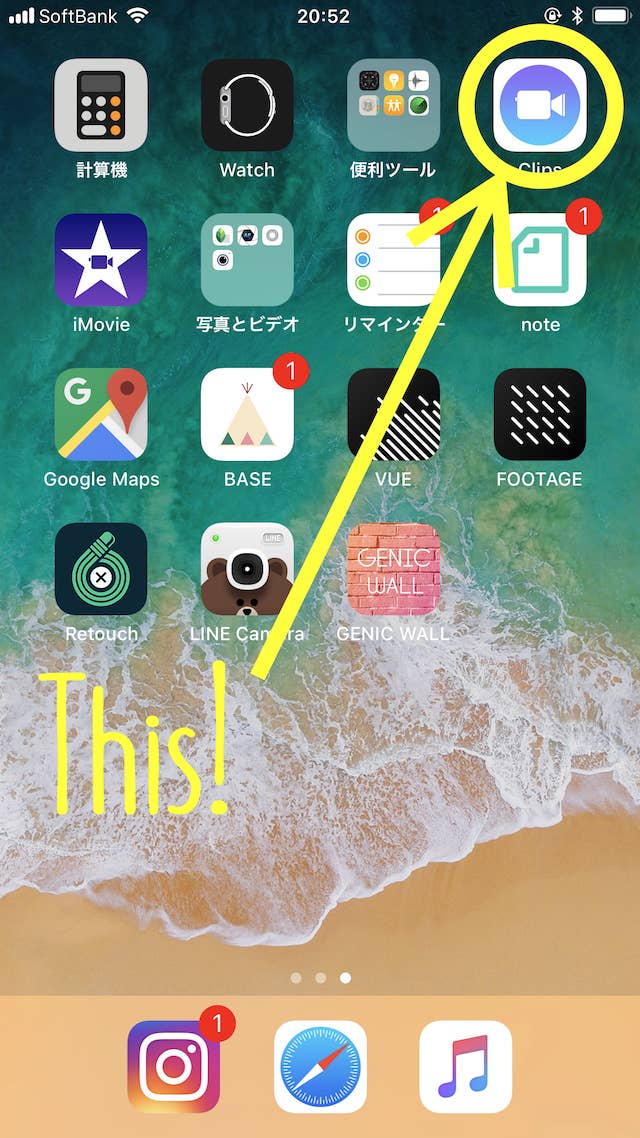Open the Retouch app
The image size is (640, 1138).
[101, 569]
